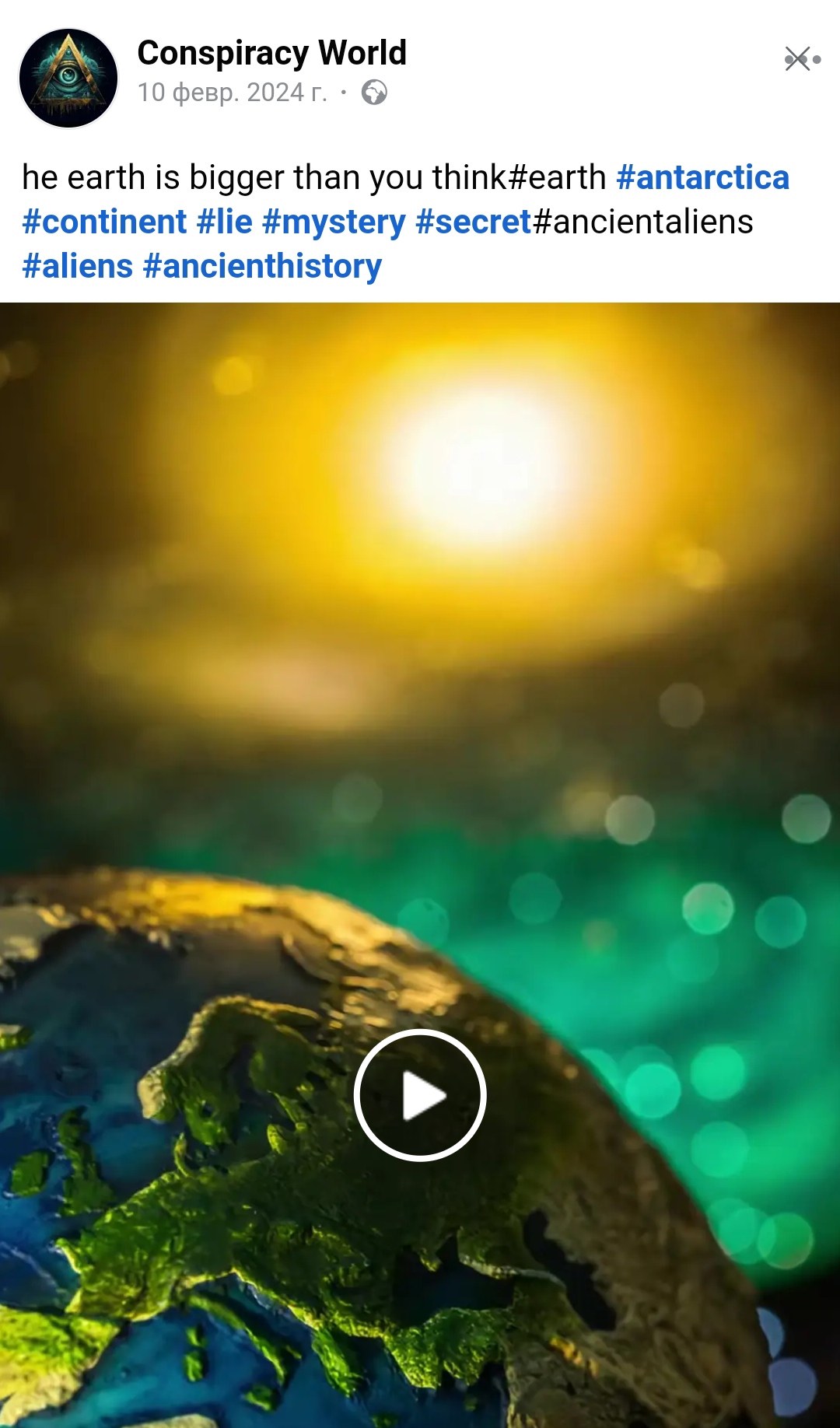
Task: Open the #antarctica hashtag
Action: (x=702, y=177)
